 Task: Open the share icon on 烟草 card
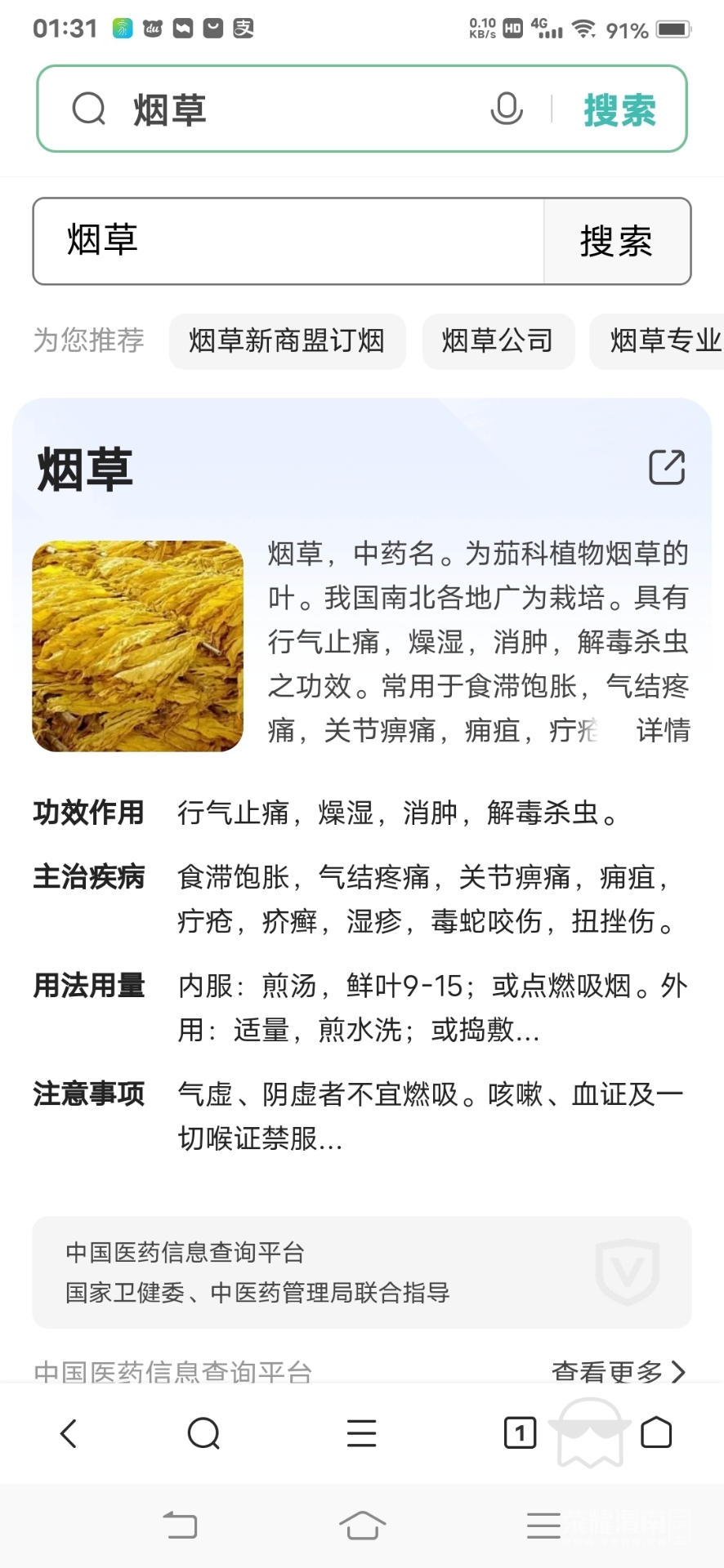[x=666, y=468]
